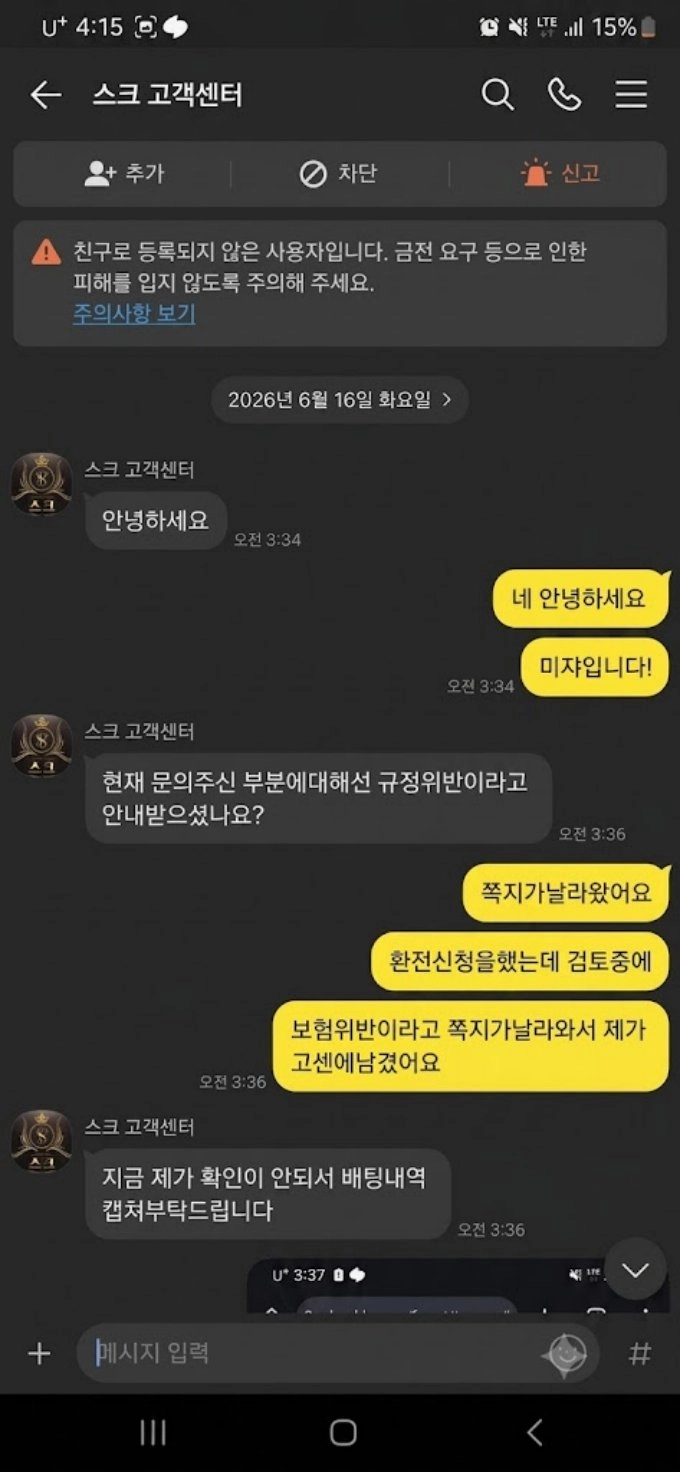Open the hashtag search button

640,1354
